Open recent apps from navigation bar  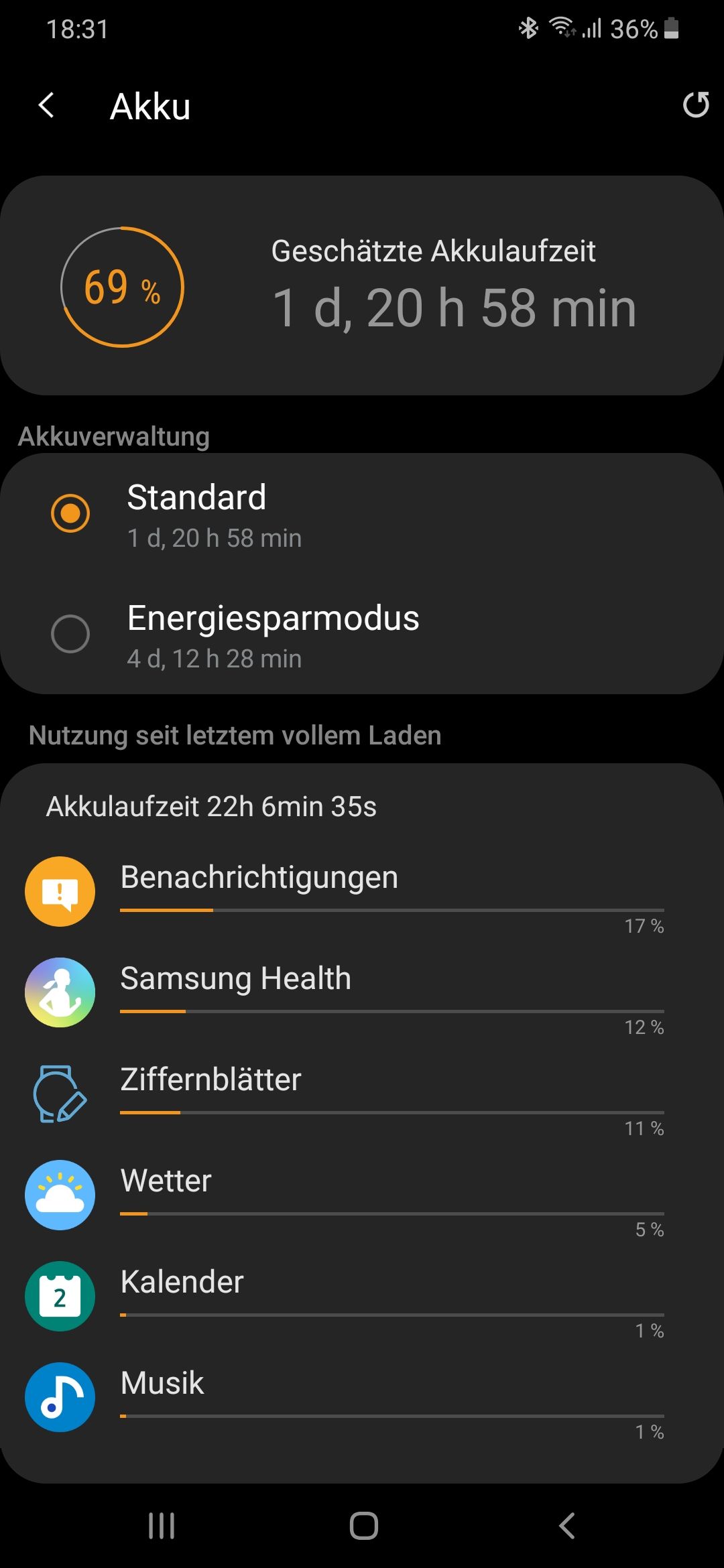pos(162,1526)
